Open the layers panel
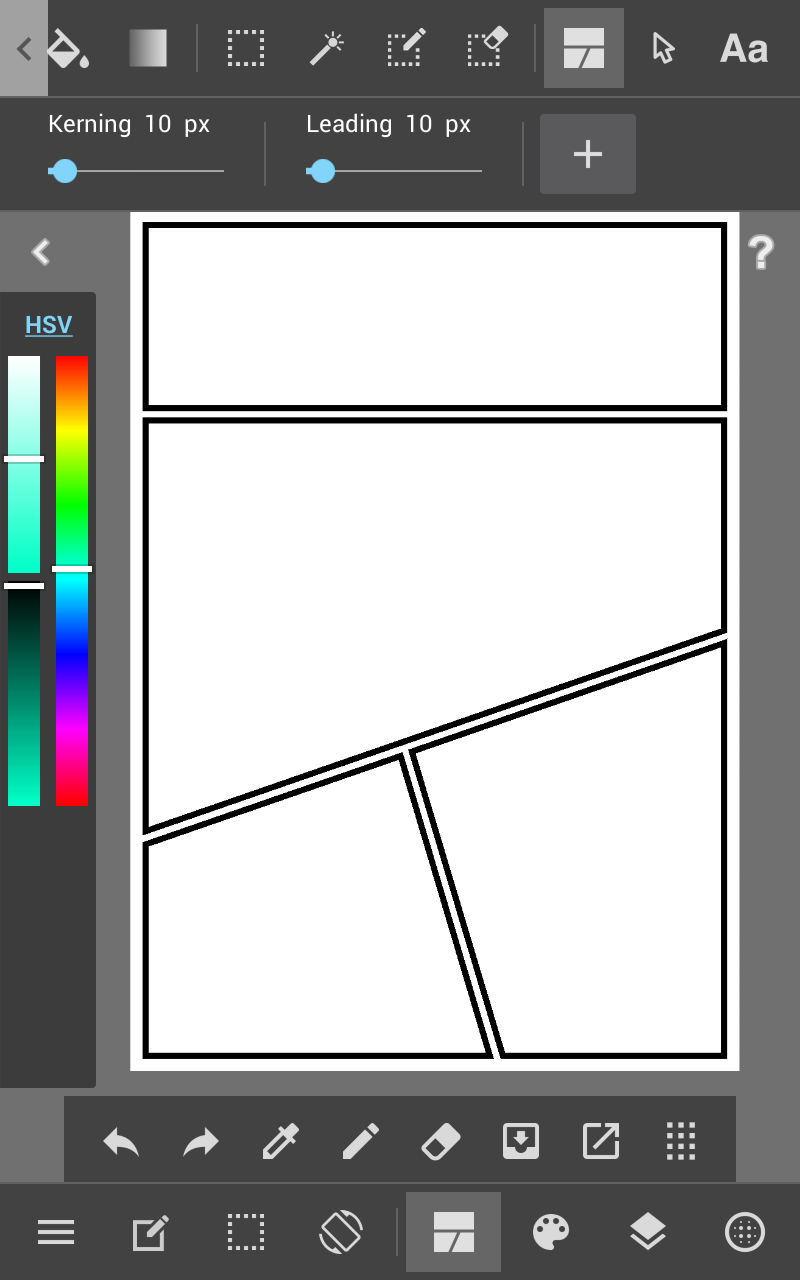The width and height of the screenshot is (800, 1280). pyautogui.click(x=649, y=1233)
